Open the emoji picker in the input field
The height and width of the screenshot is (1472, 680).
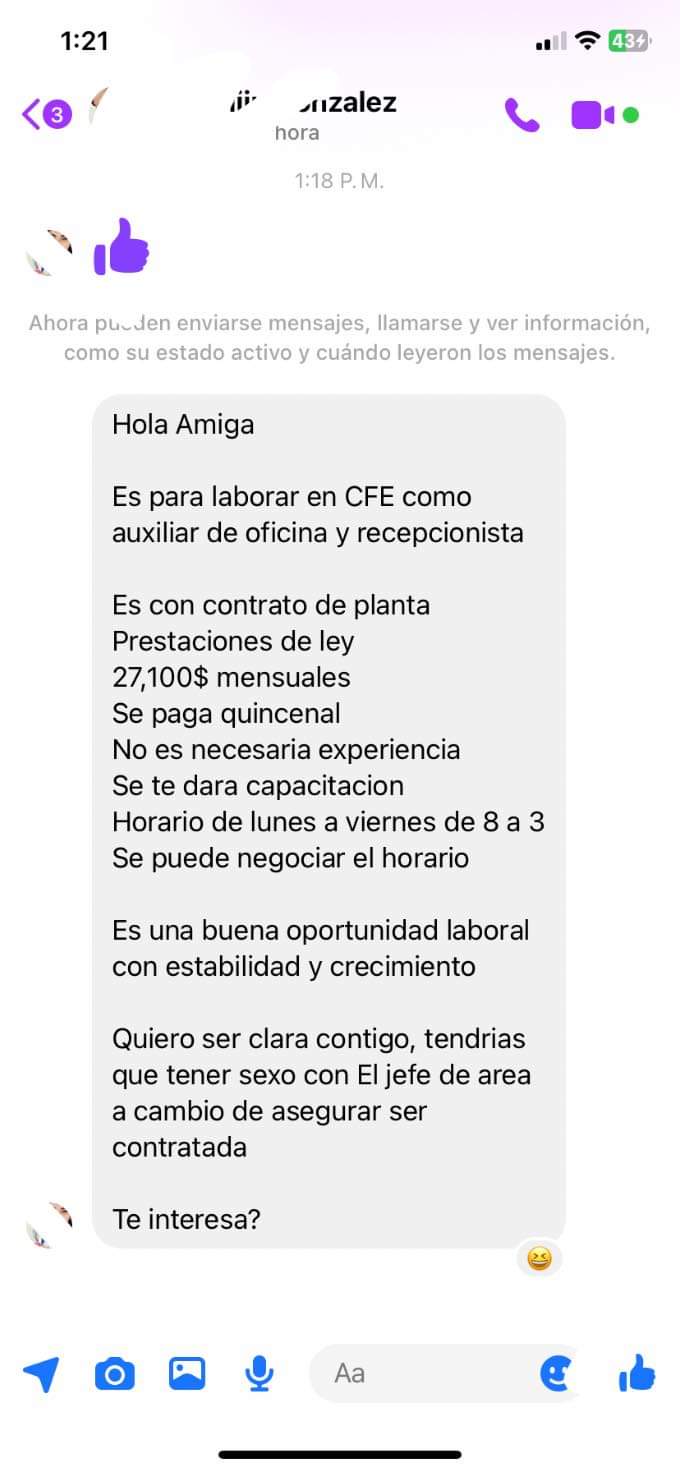(x=556, y=1373)
